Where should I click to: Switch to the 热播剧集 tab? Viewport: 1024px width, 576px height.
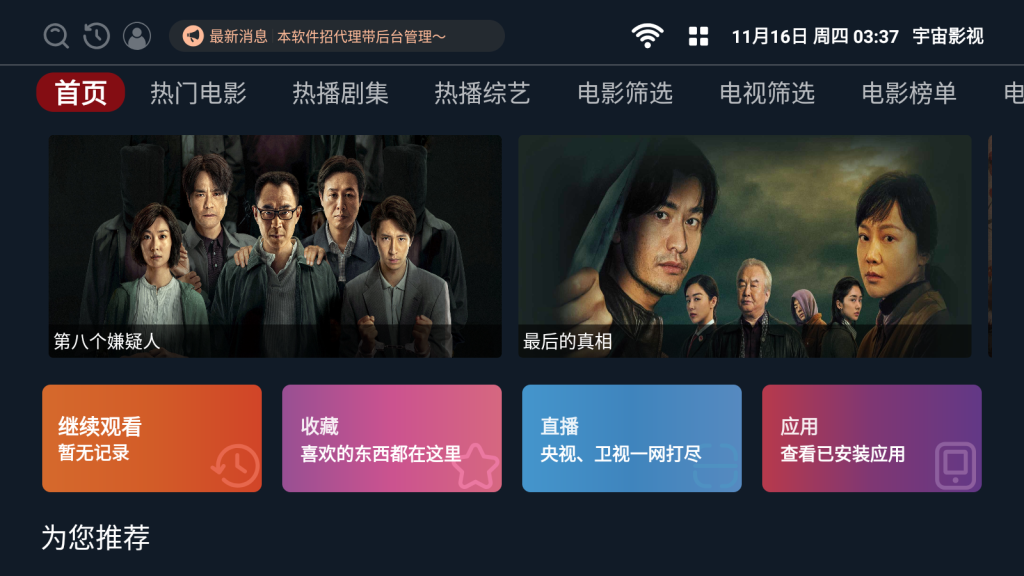[340, 93]
